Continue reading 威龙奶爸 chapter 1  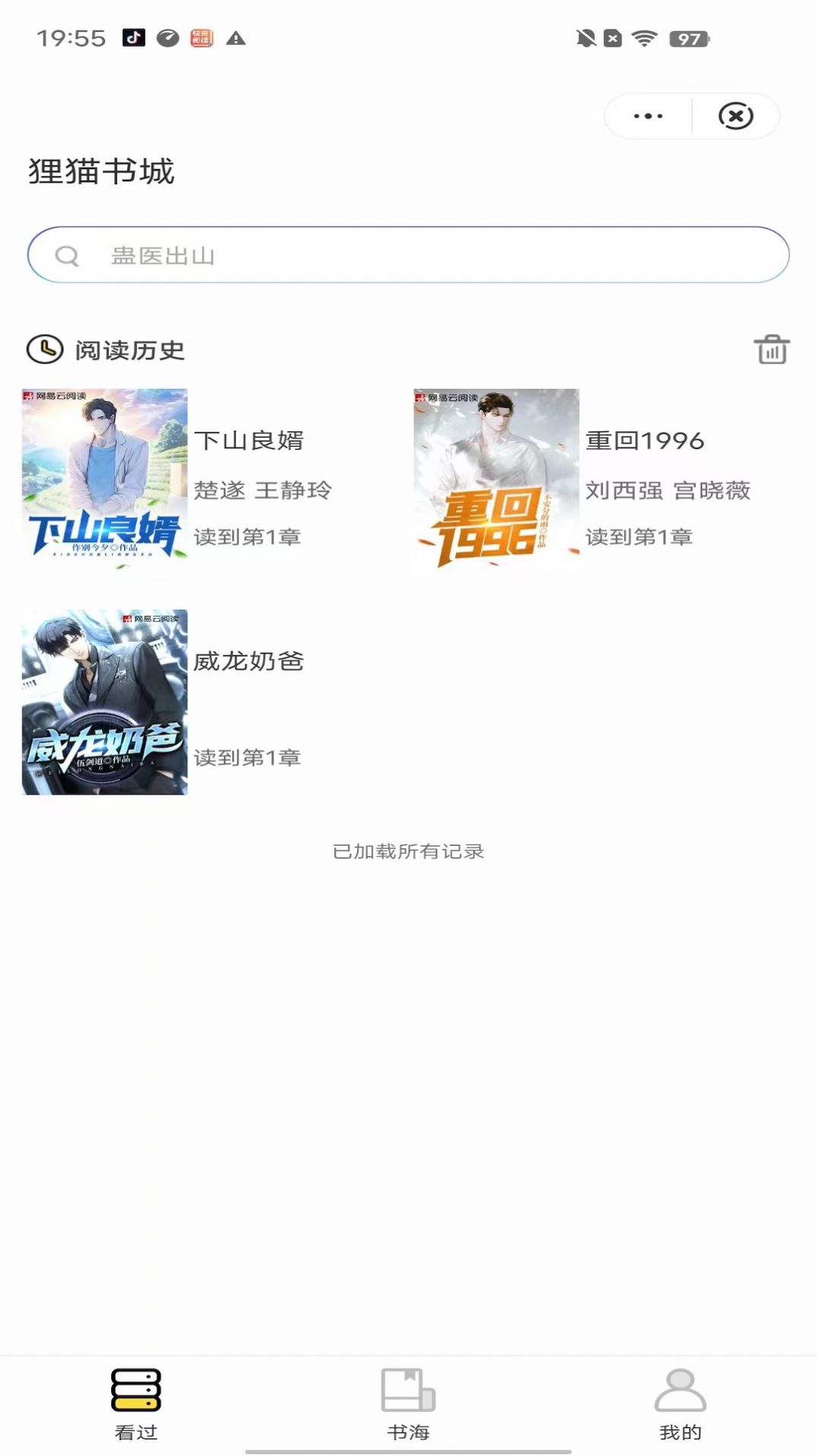(248, 757)
